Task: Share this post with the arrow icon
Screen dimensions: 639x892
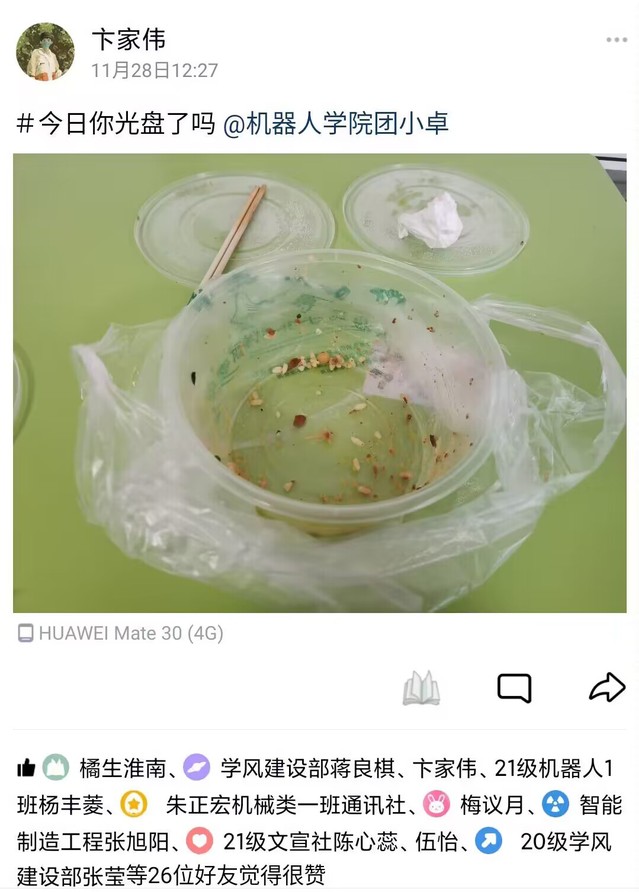Action: 606,687
